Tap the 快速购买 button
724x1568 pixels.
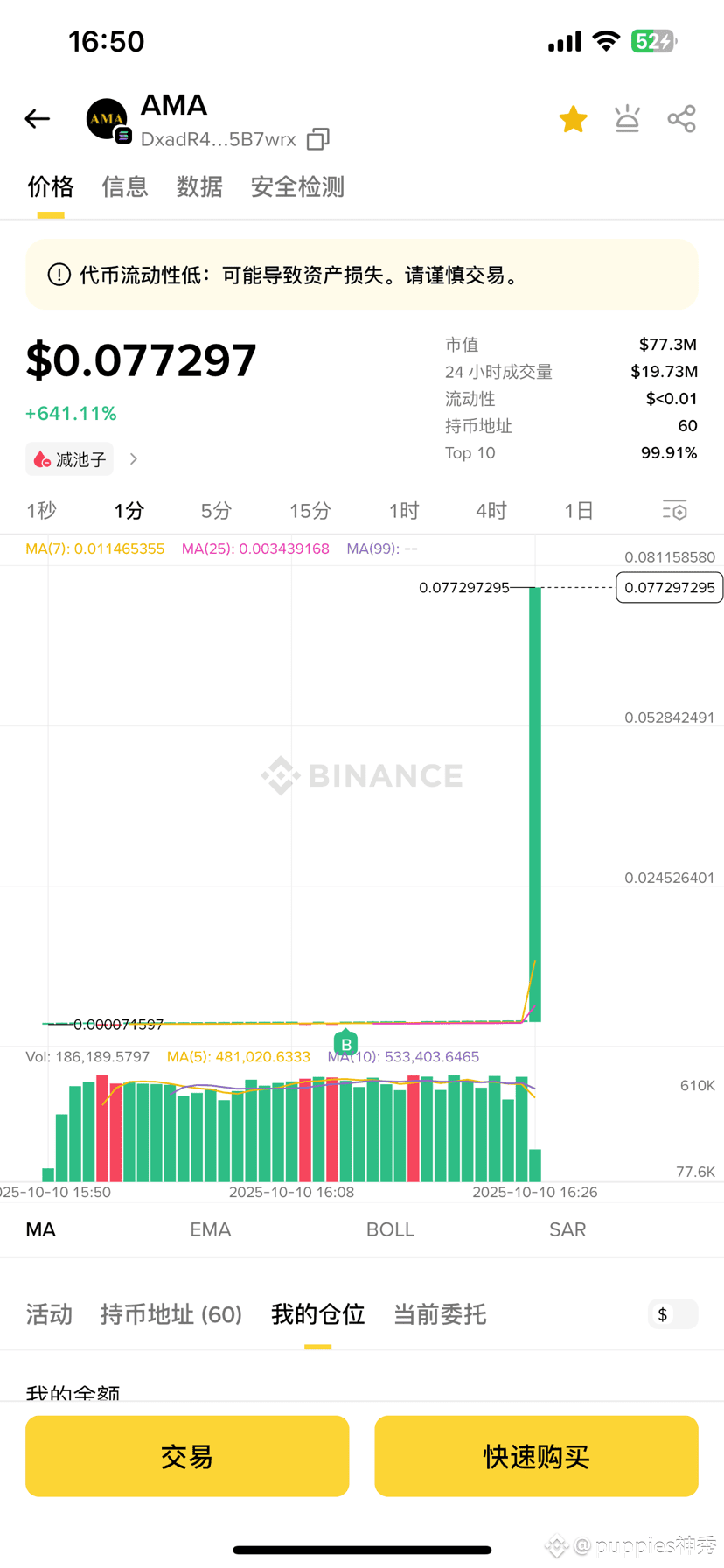535,1455
